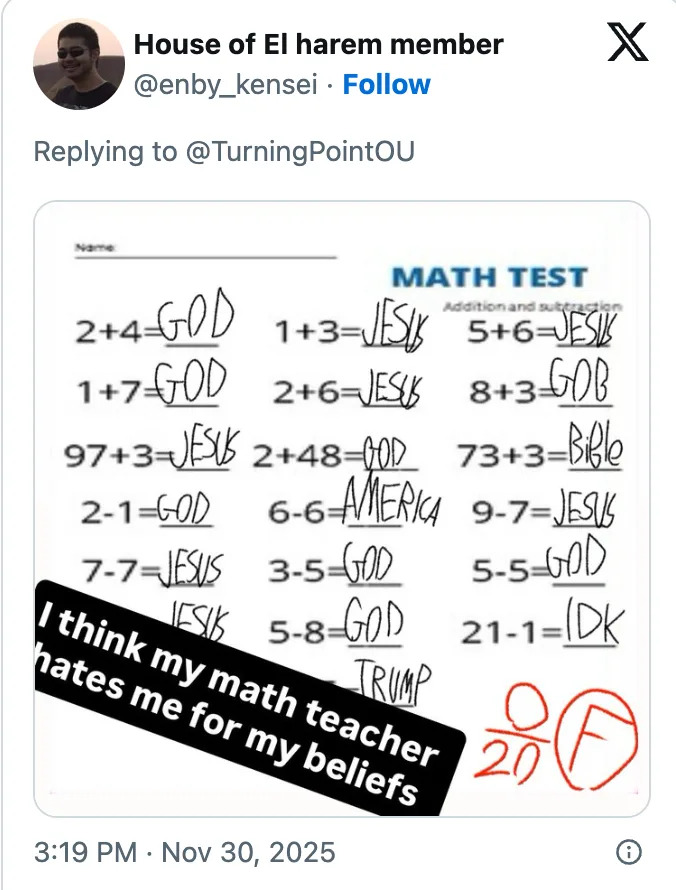676x890 pixels.
Task: Open the X logo link
Action: [x=627, y=43]
